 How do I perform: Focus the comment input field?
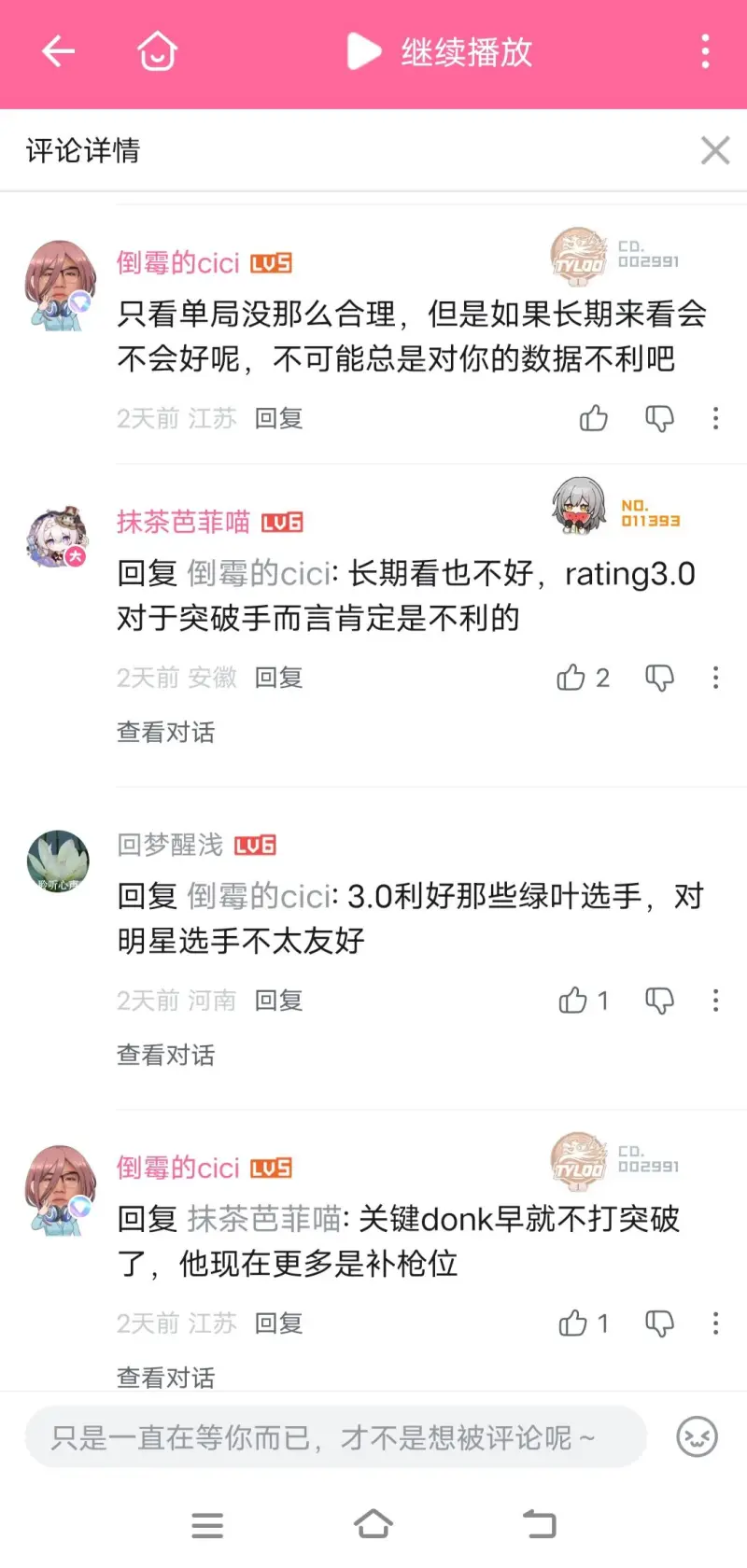[x=336, y=1437]
